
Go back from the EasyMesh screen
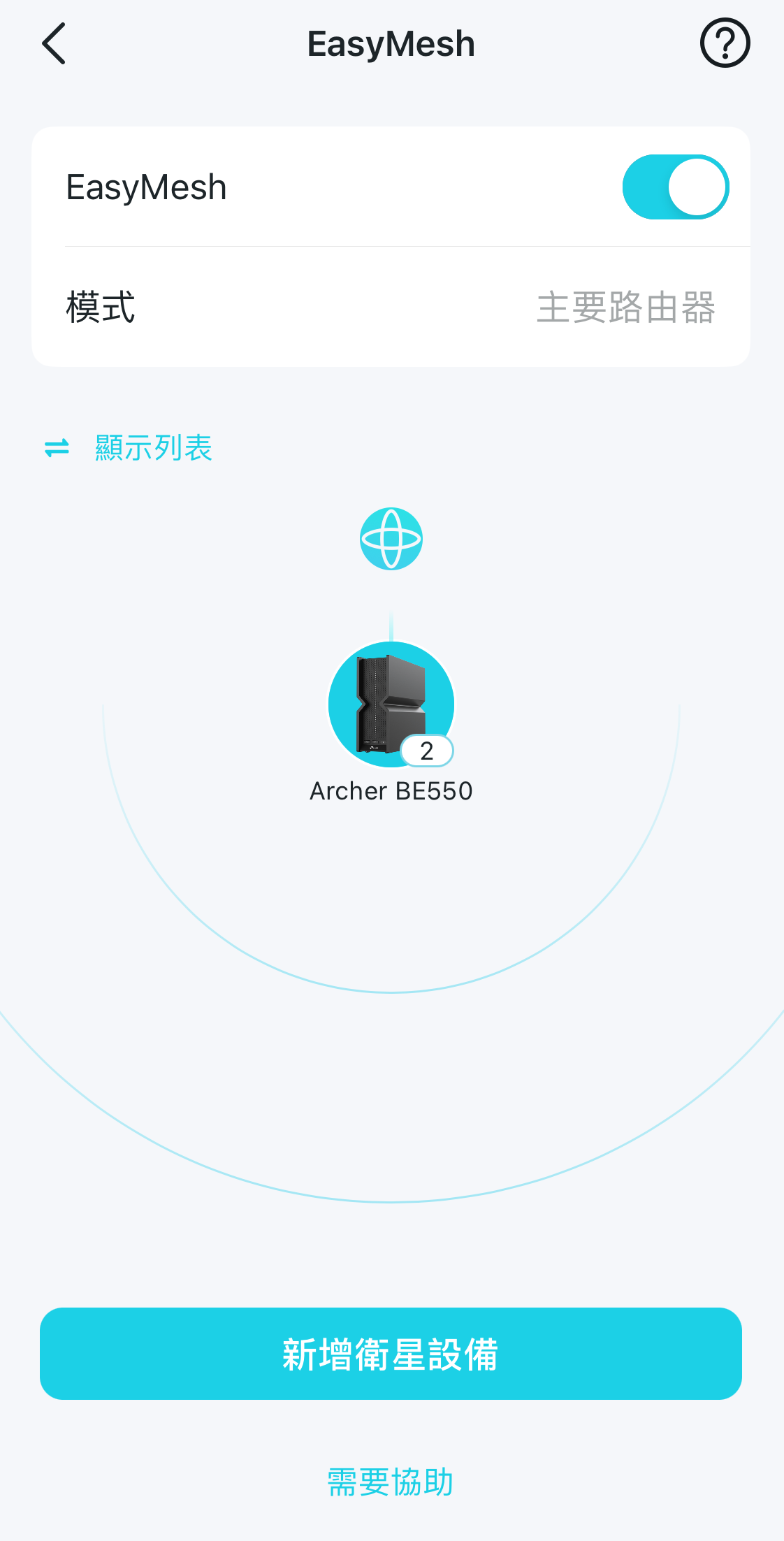[54, 43]
